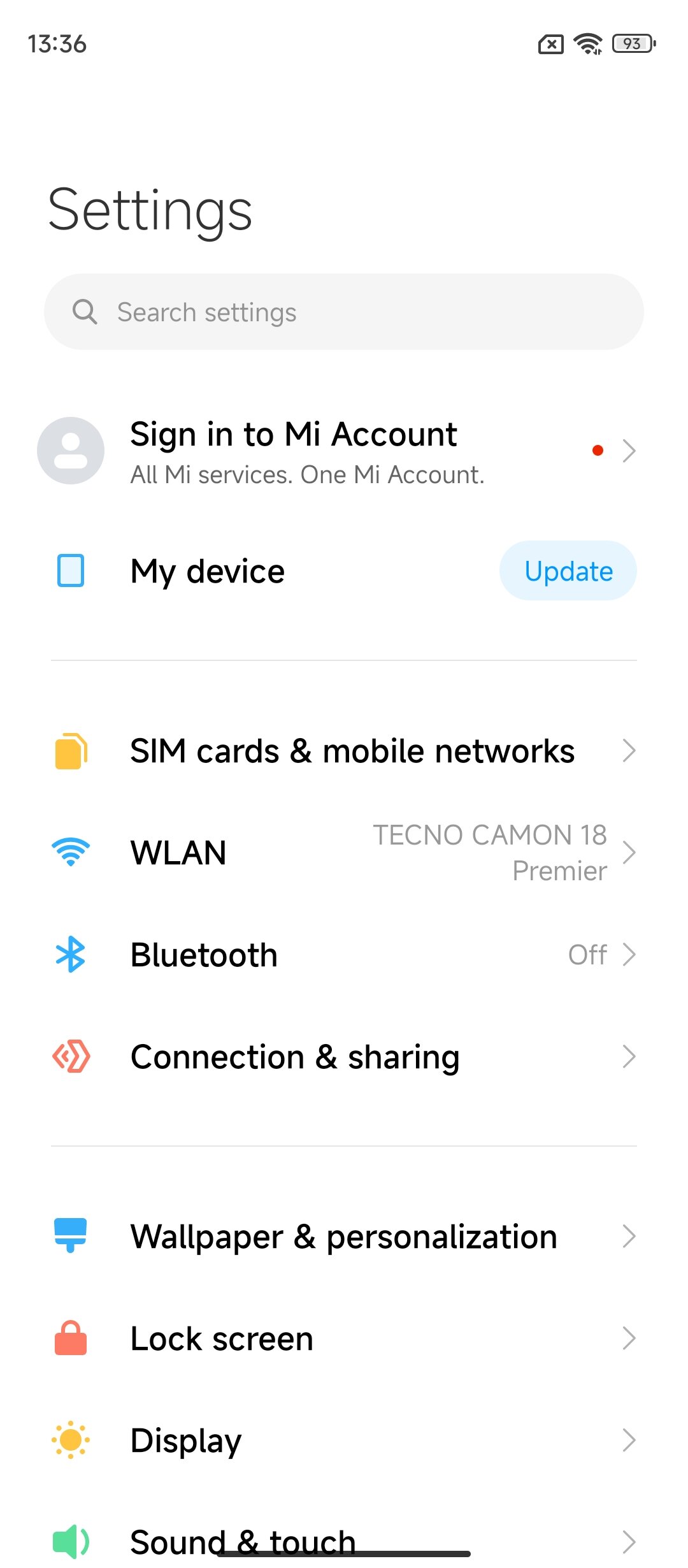Open My device details

click(x=268, y=570)
